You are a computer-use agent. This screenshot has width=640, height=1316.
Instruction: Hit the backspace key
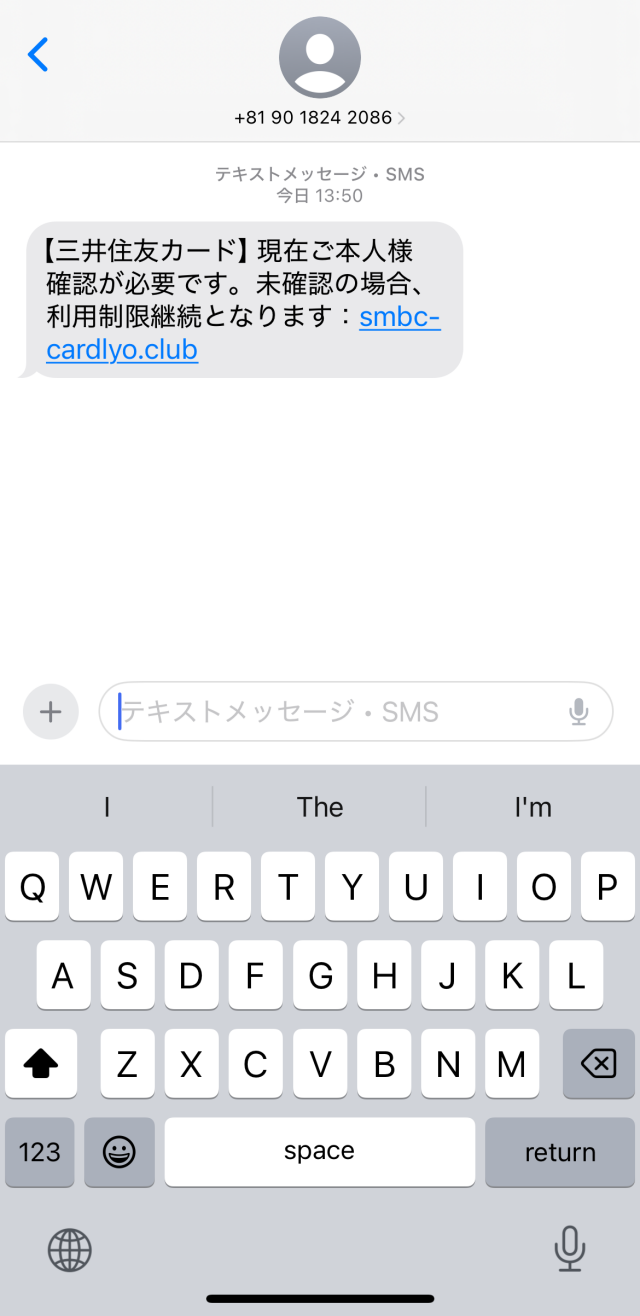coord(598,1065)
